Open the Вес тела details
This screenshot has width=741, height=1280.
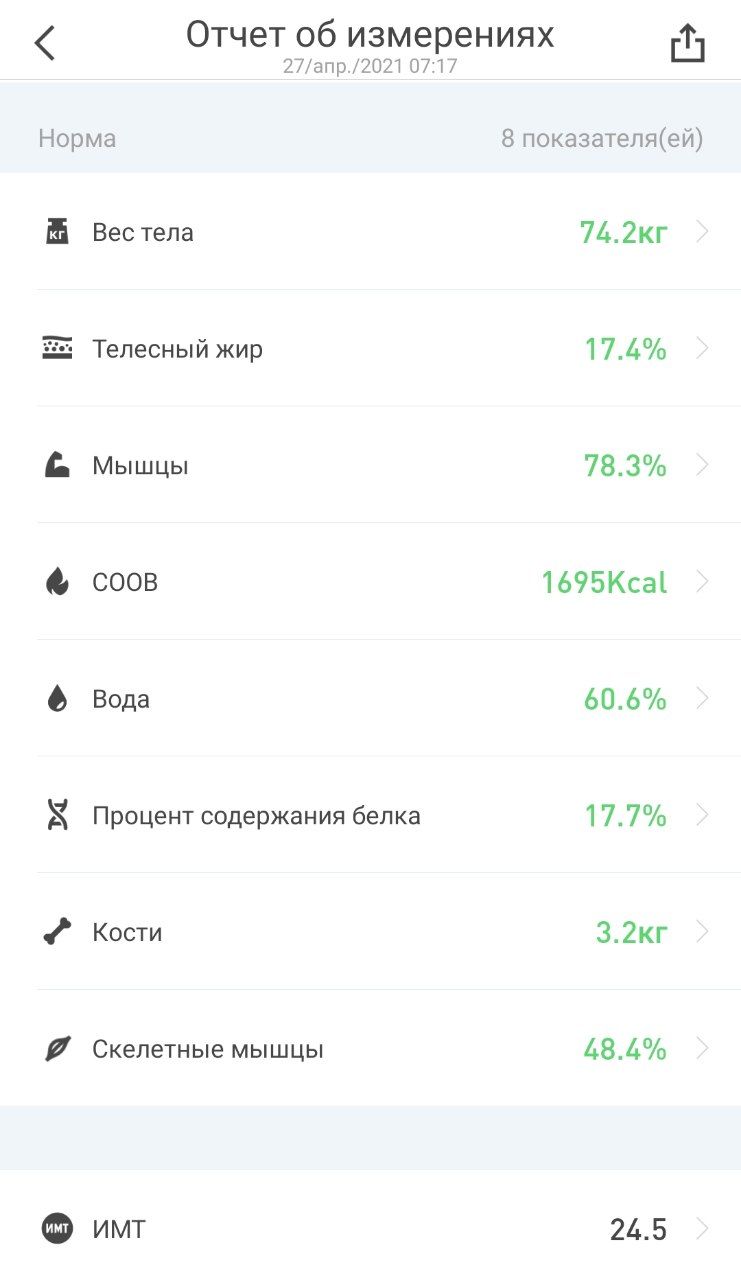coord(370,232)
